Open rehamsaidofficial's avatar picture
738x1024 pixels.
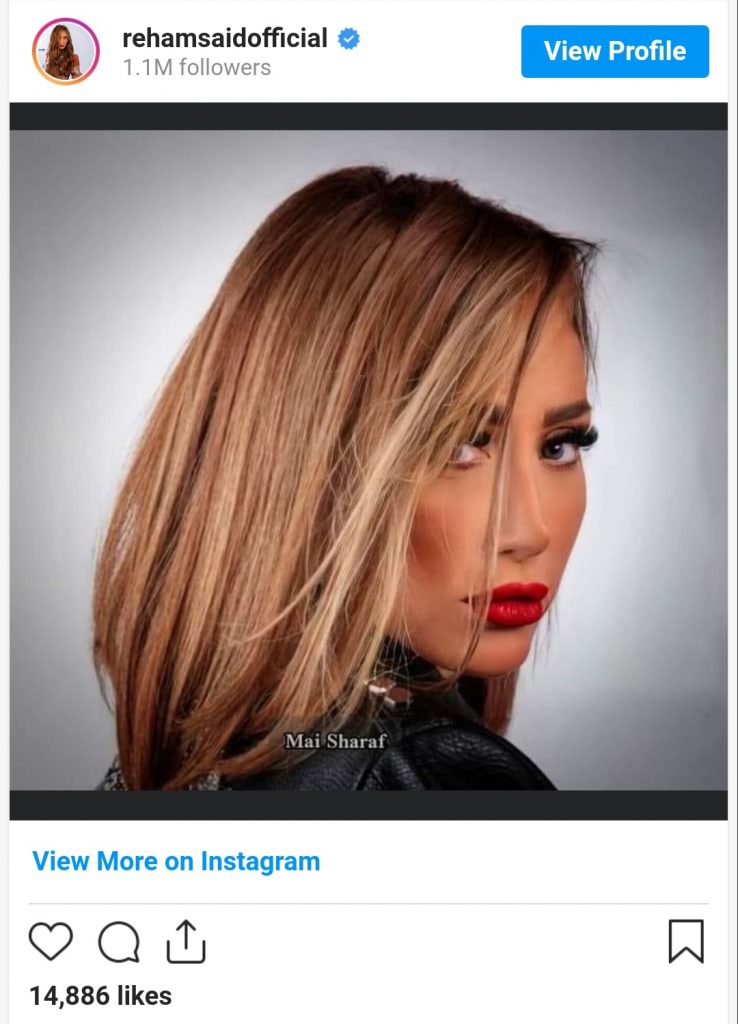66,51
